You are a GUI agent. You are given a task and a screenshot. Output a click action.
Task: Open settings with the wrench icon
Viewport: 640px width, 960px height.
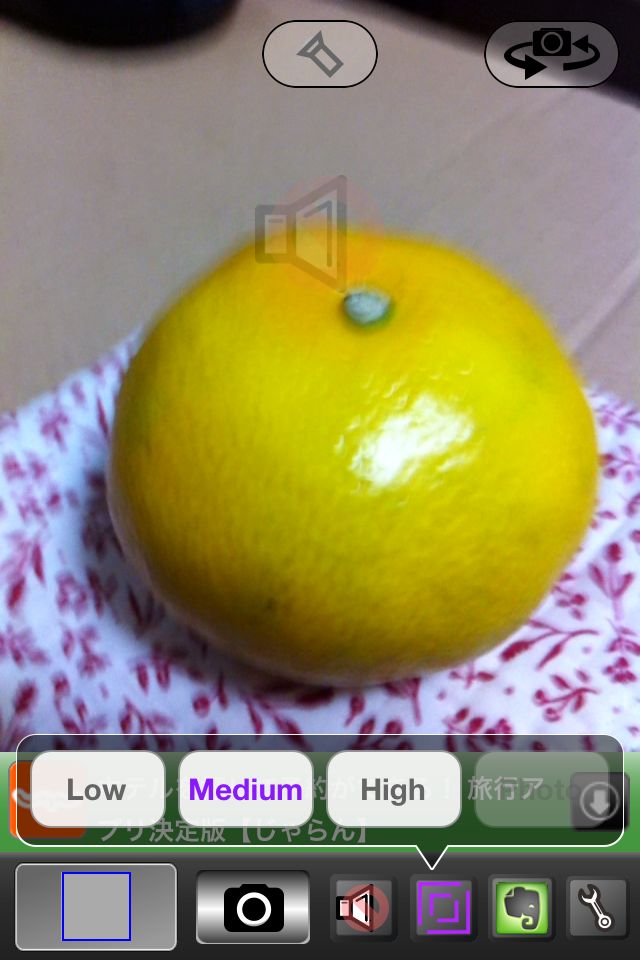tap(598, 908)
